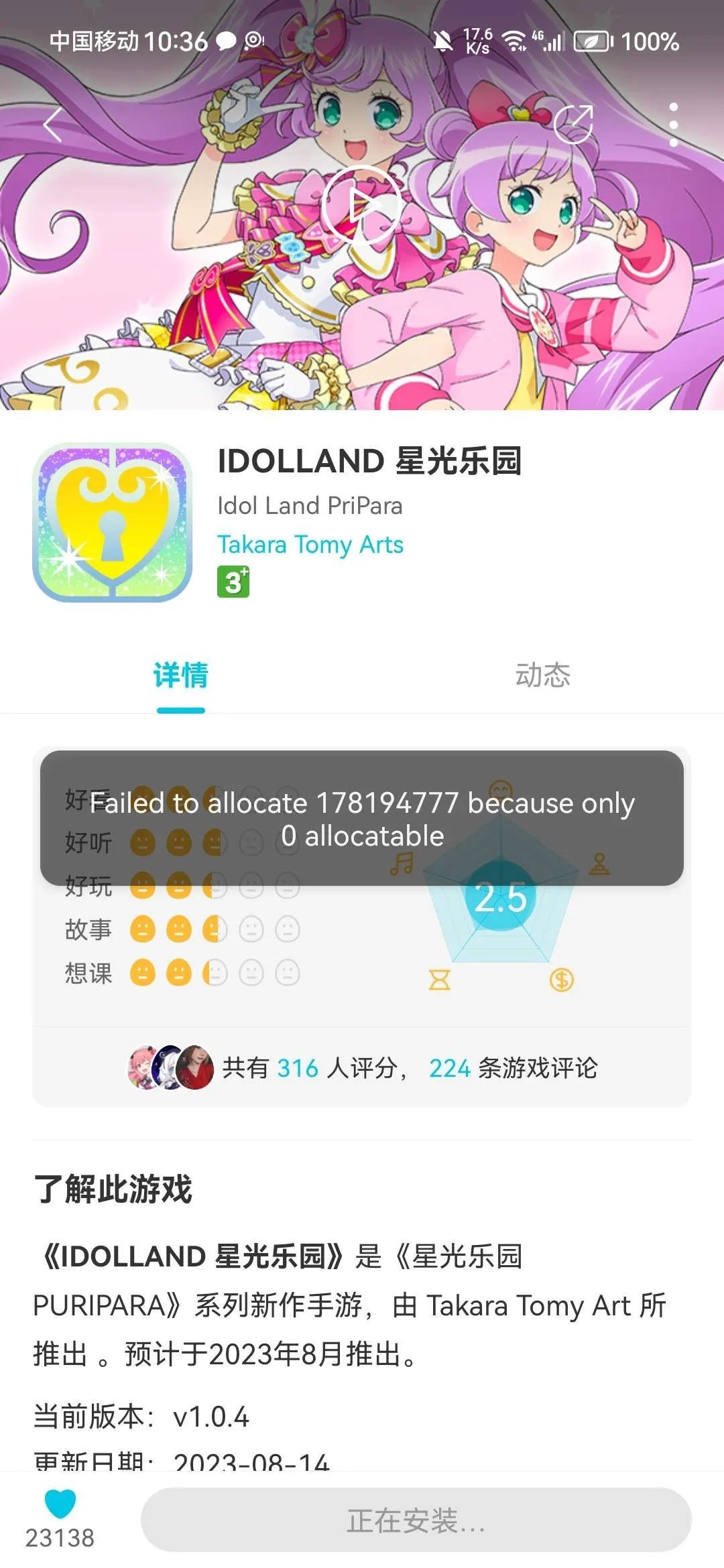
Task: Select the 详情 tab
Action: [181, 675]
